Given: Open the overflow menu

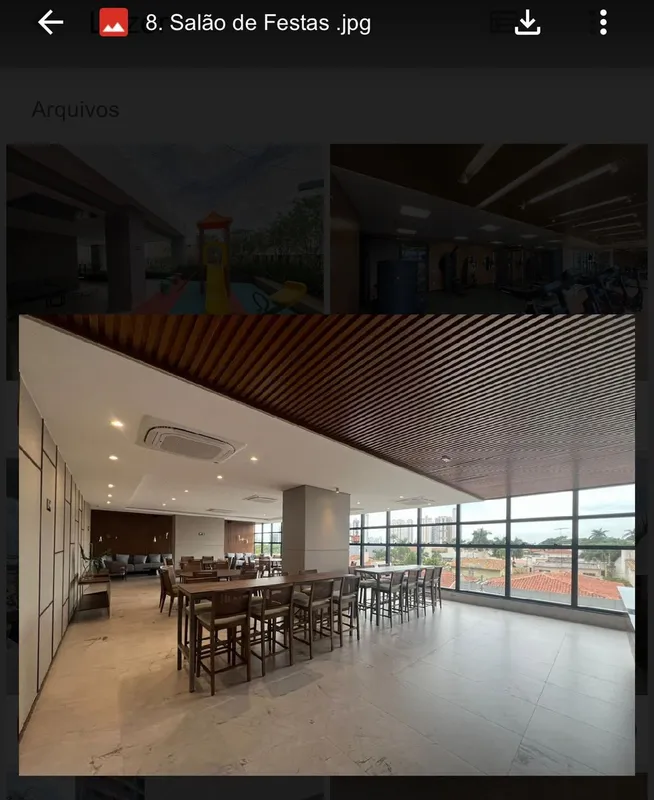Looking at the screenshot, I should pos(603,23).
